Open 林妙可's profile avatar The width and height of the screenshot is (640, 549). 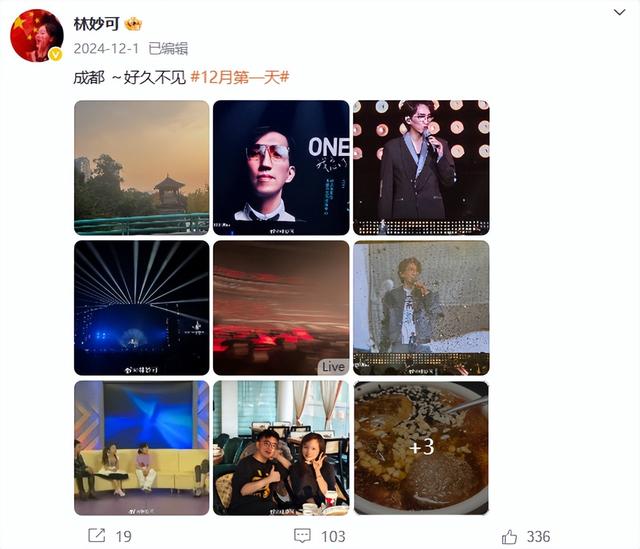(37, 36)
